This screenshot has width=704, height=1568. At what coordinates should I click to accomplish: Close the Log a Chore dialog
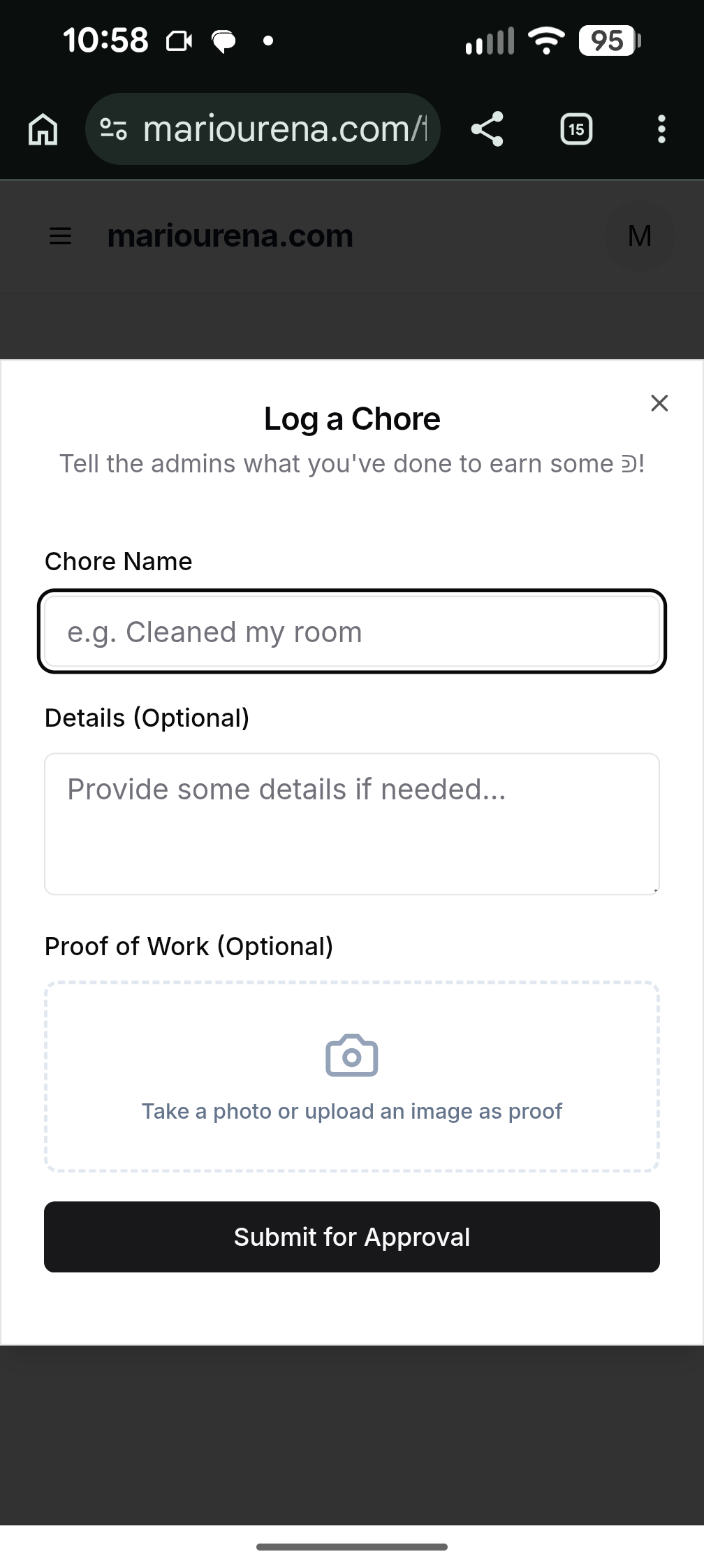click(659, 403)
